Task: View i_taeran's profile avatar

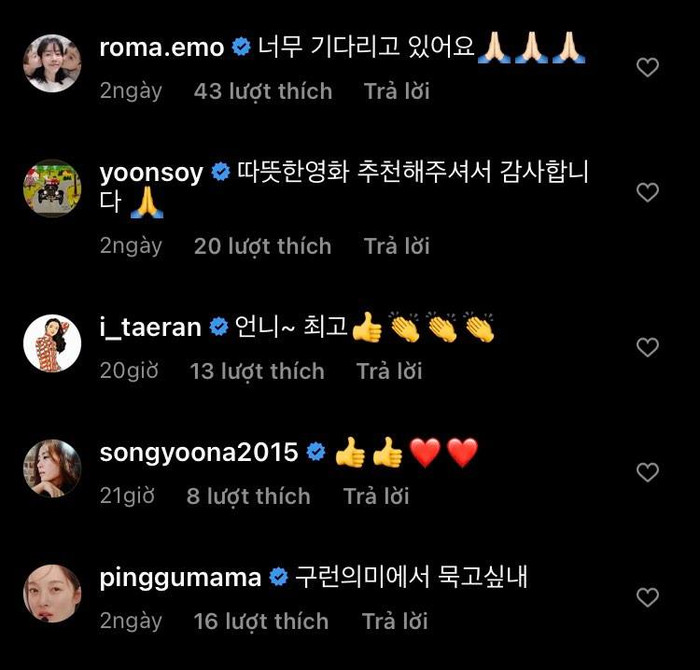Action: [x=52, y=344]
